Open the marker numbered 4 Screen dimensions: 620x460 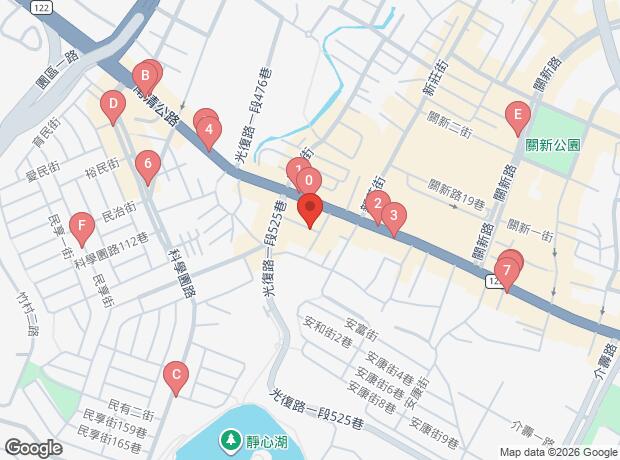(209, 133)
